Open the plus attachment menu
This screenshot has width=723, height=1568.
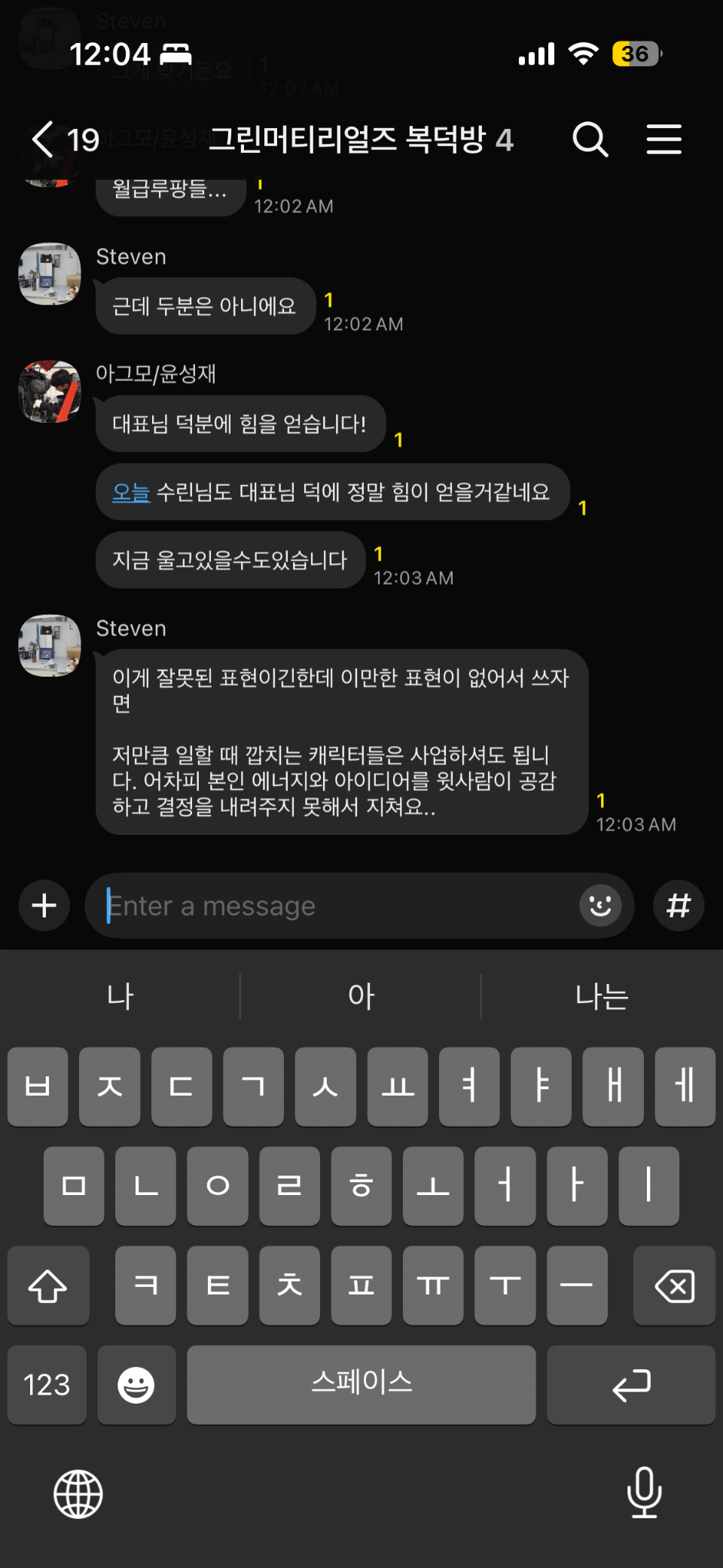(x=44, y=905)
